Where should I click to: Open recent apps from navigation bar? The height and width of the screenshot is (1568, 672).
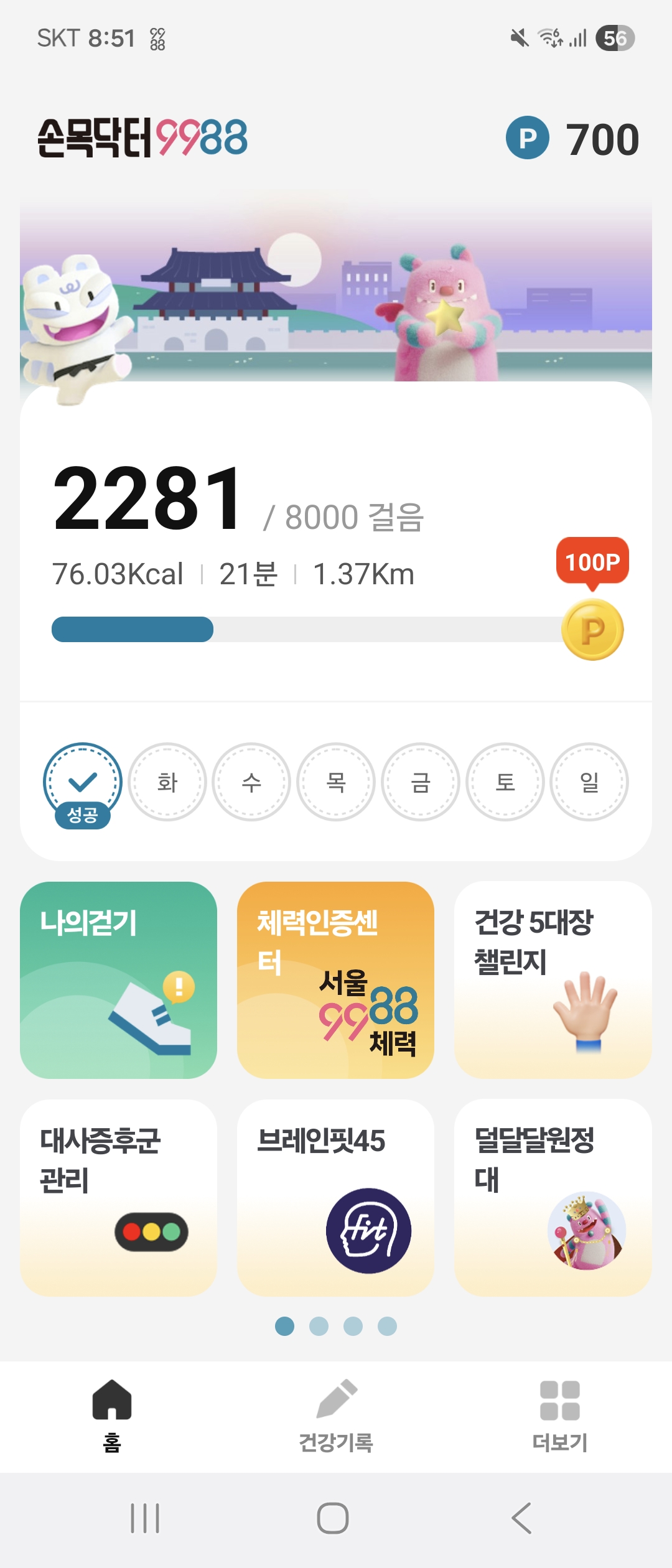coord(145,1518)
